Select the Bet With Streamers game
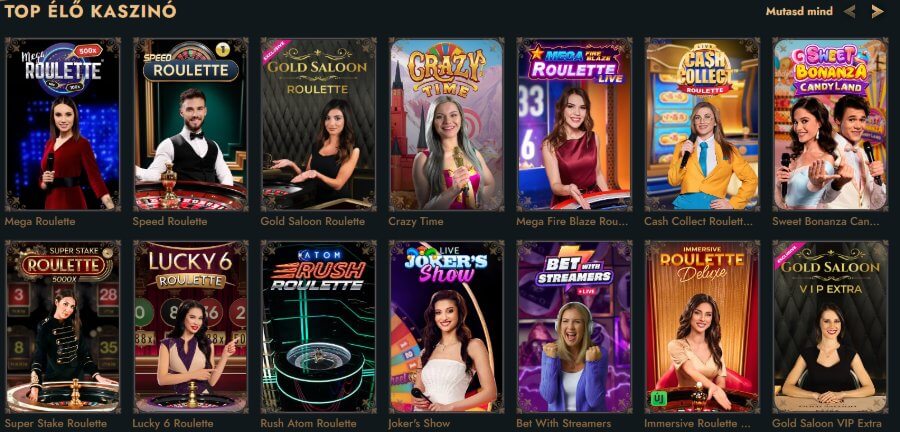Viewport: 900px width, 432px height. tap(574, 326)
